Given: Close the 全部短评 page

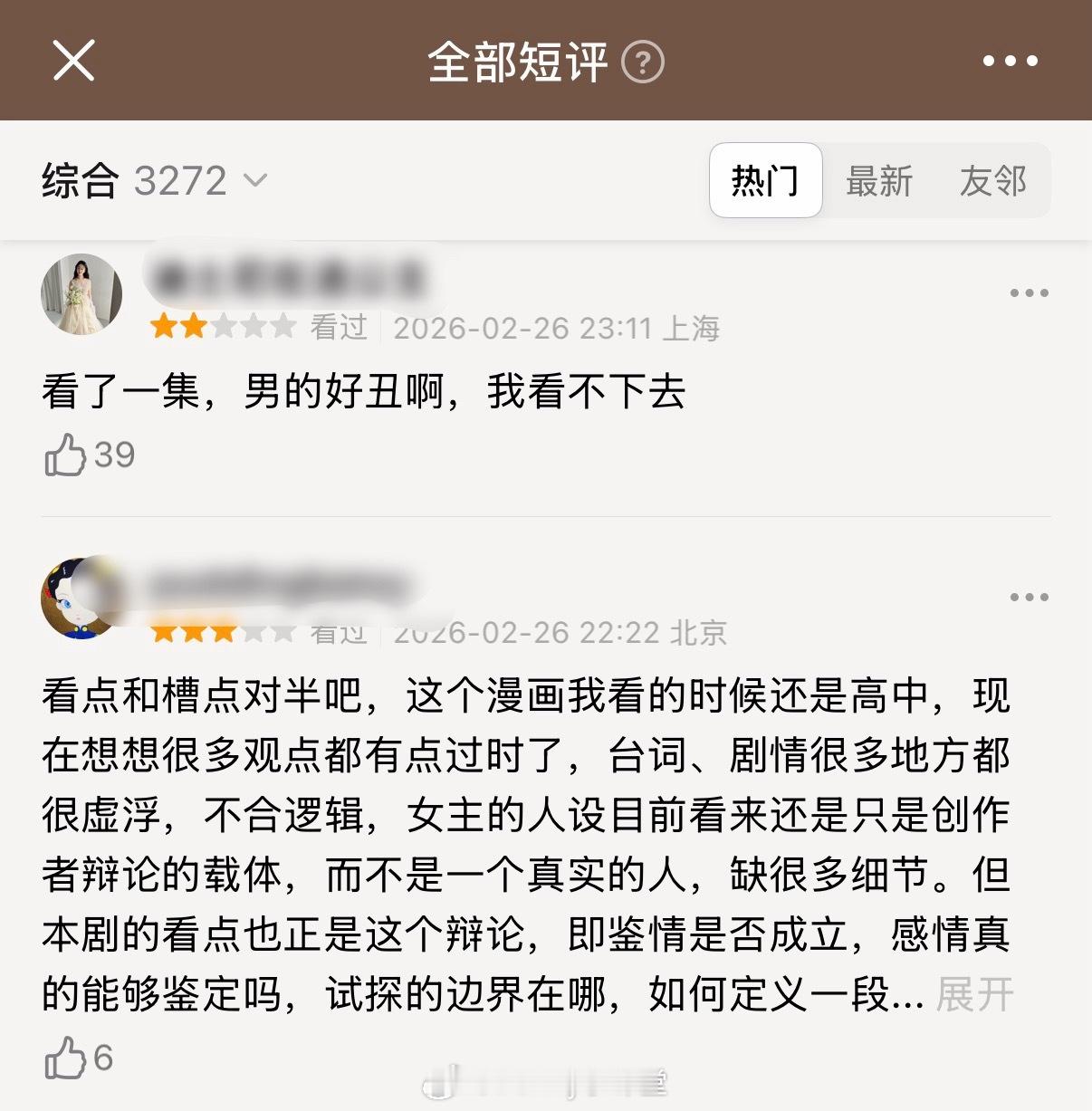Looking at the screenshot, I should [x=75, y=61].
